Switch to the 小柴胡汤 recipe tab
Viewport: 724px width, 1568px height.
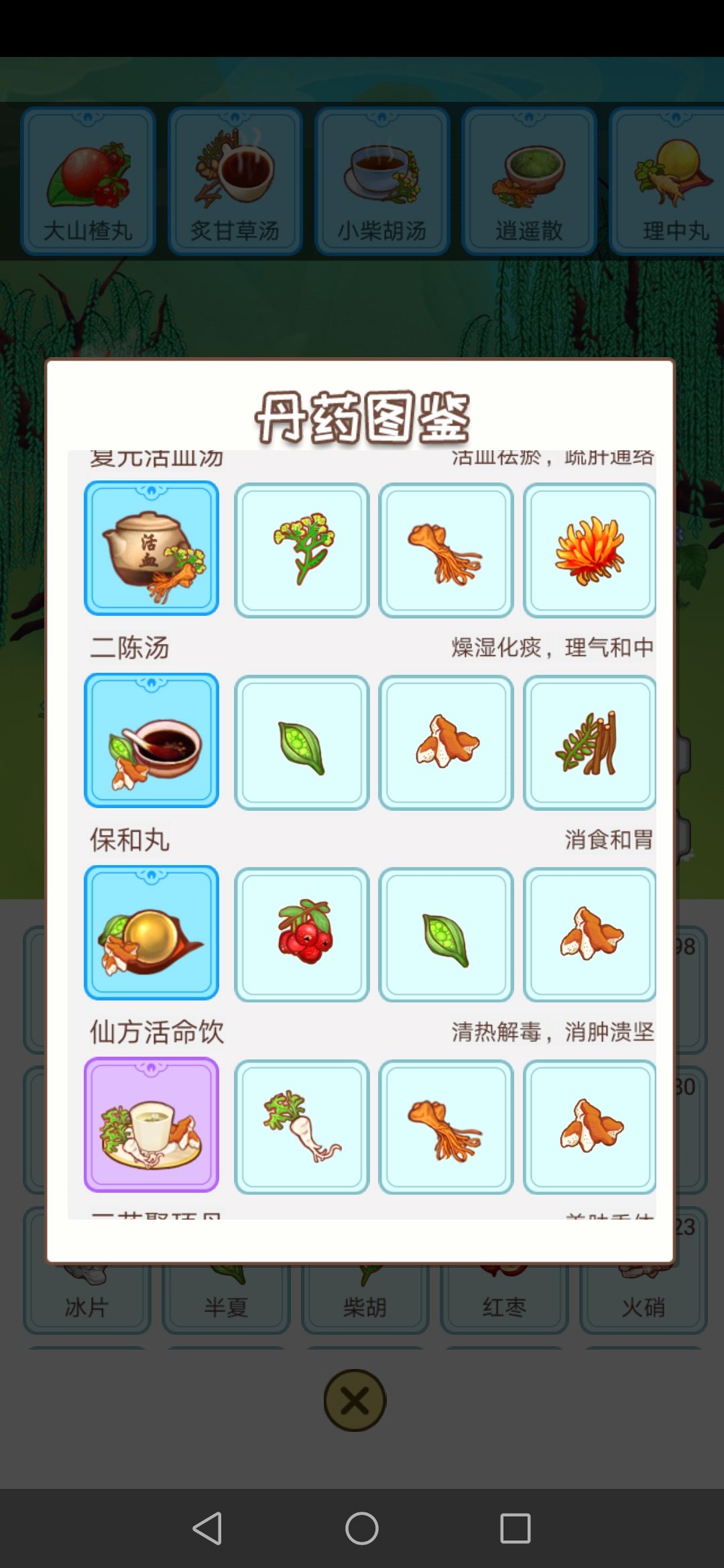[381, 179]
